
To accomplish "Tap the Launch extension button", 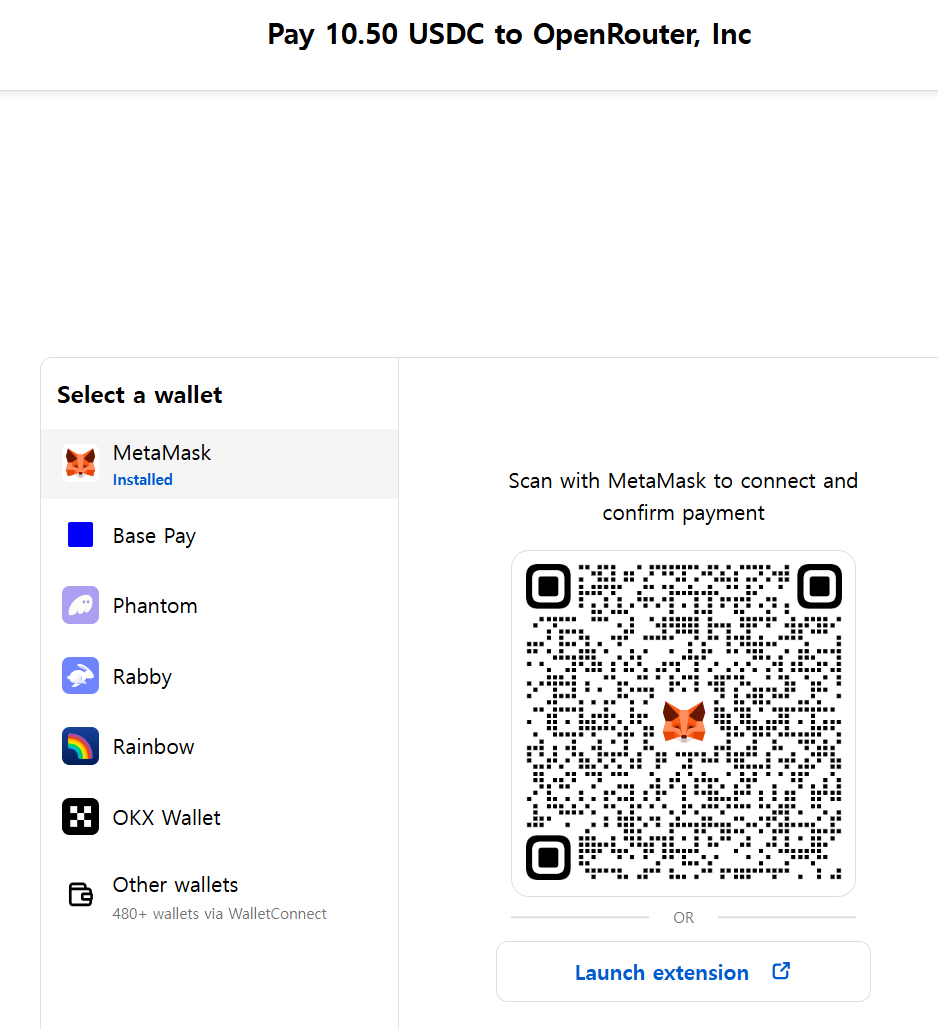I will (x=683, y=972).
